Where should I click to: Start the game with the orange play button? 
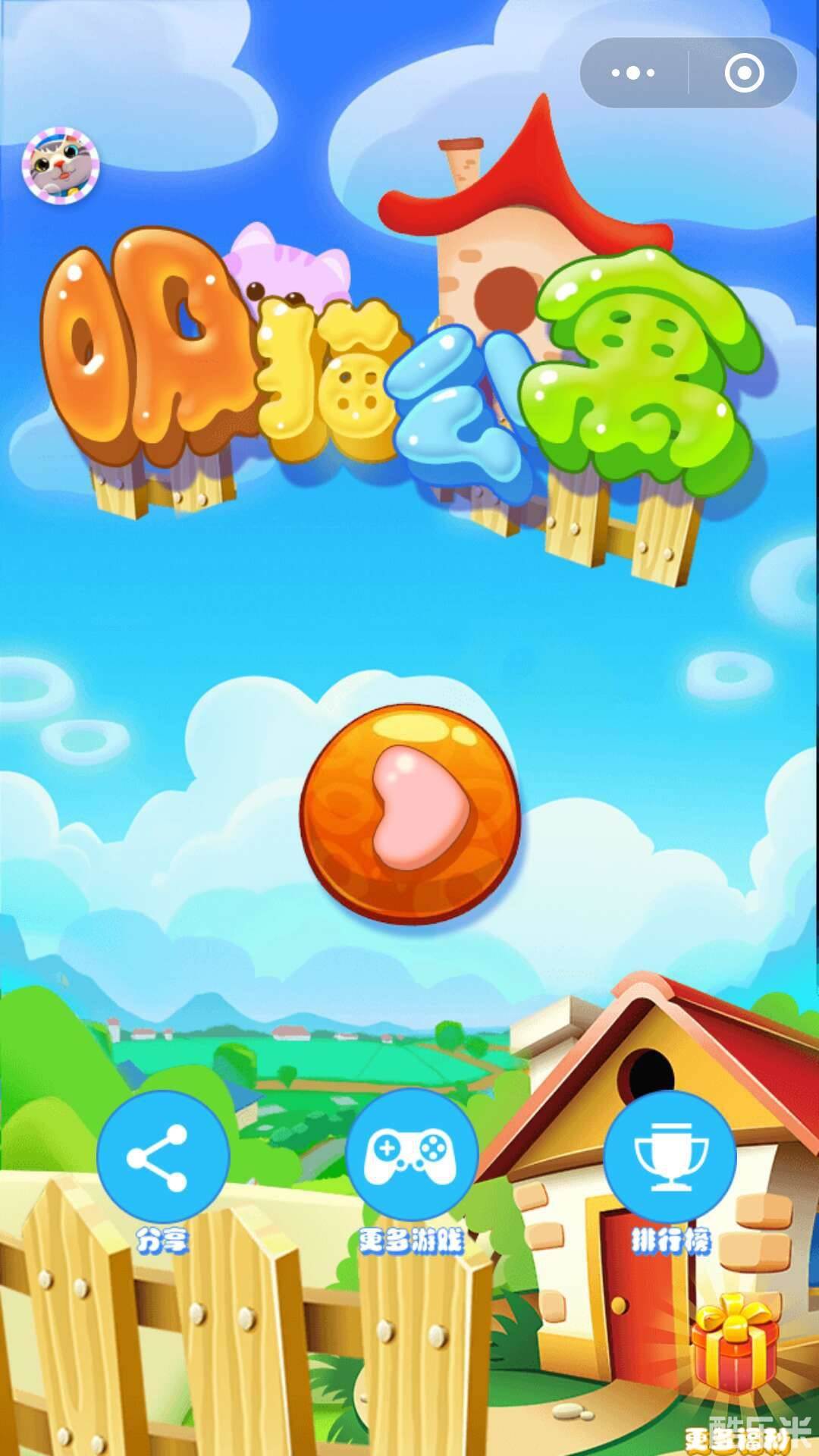point(410,813)
